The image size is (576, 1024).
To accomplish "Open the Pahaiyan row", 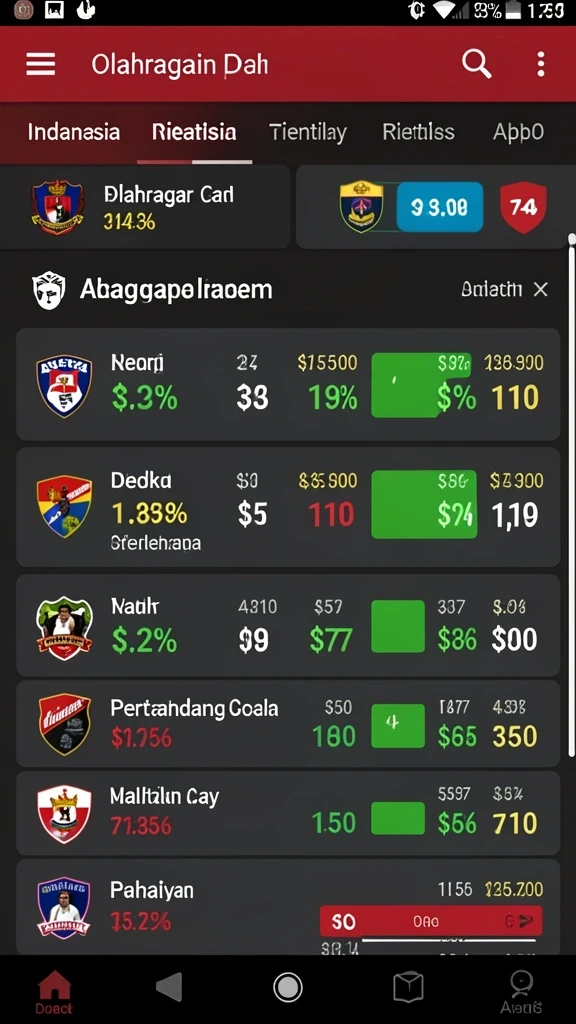I will point(288,906).
